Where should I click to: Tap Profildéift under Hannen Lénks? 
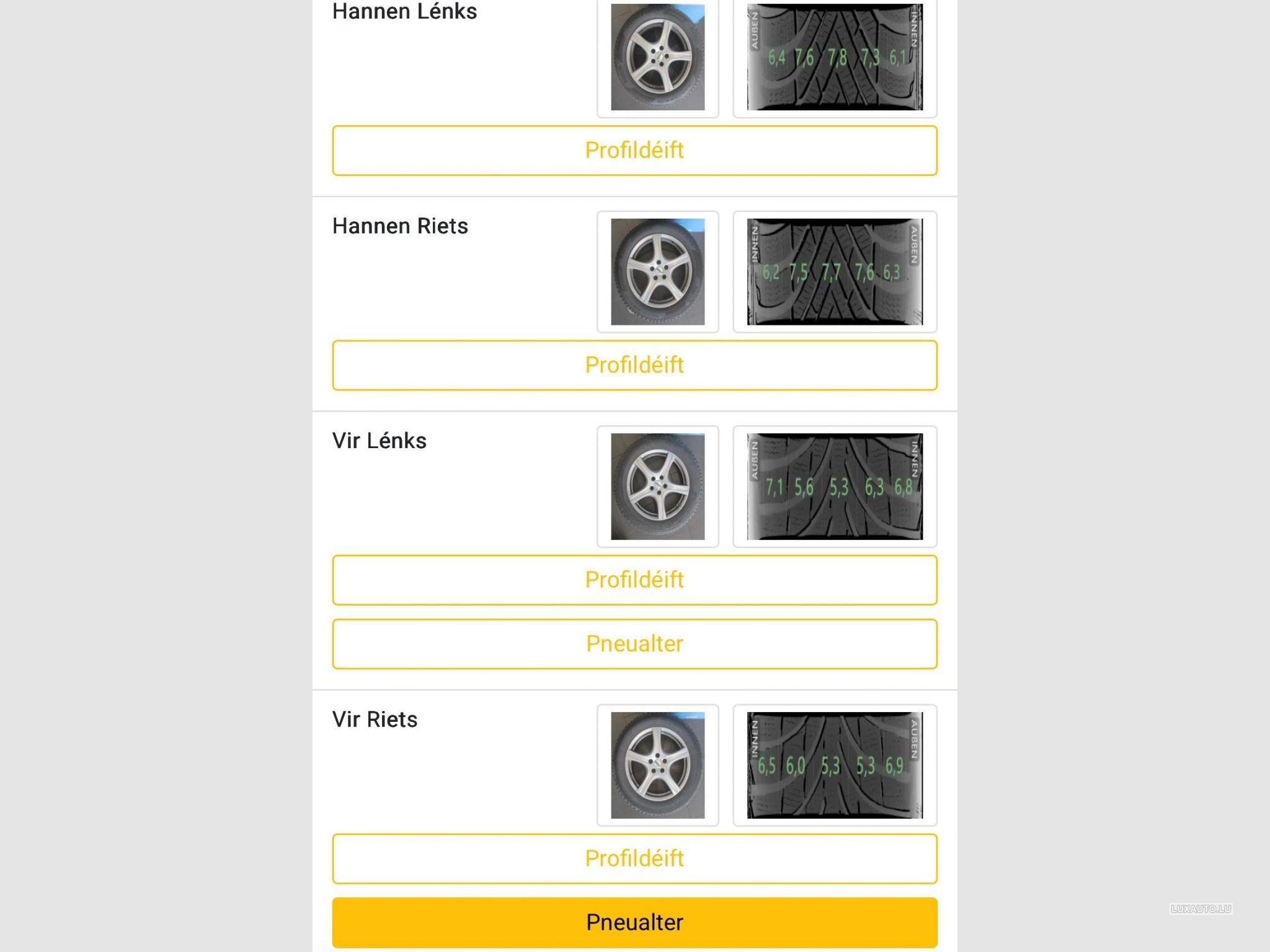(x=634, y=151)
